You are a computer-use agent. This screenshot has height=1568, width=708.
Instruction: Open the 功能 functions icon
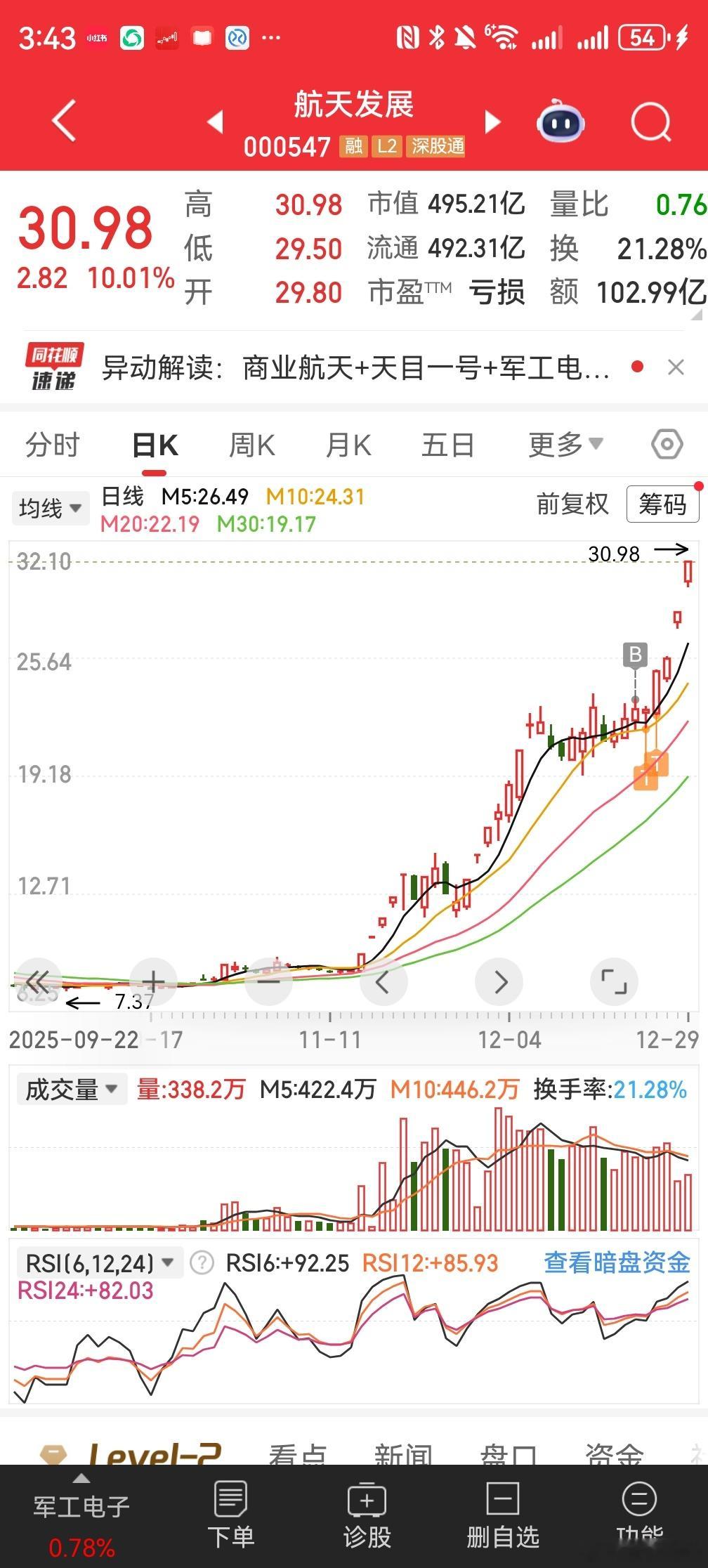[641, 1496]
